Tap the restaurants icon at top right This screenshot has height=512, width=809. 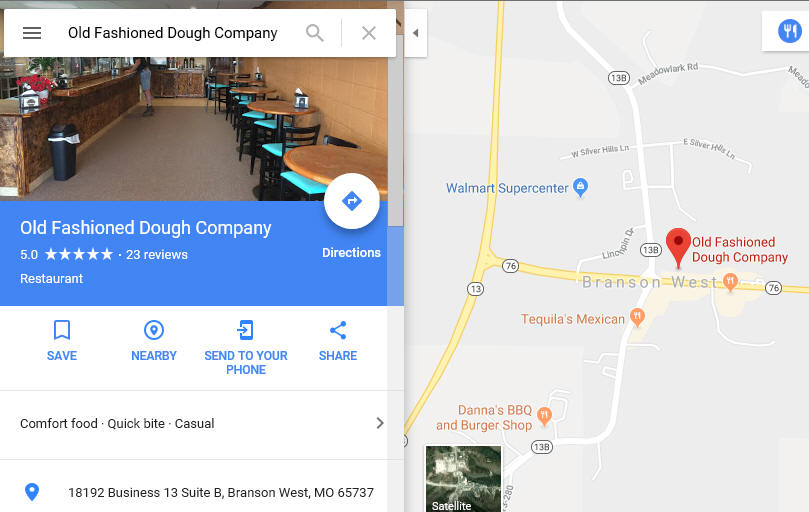coord(789,32)
